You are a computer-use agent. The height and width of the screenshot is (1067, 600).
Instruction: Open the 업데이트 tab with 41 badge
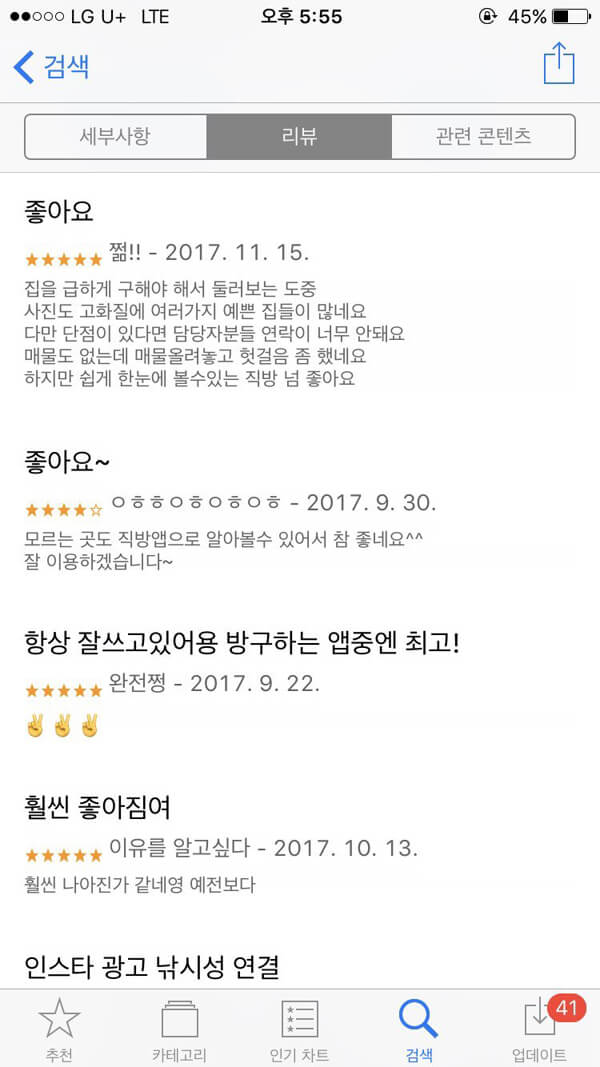pos(540,1029)
